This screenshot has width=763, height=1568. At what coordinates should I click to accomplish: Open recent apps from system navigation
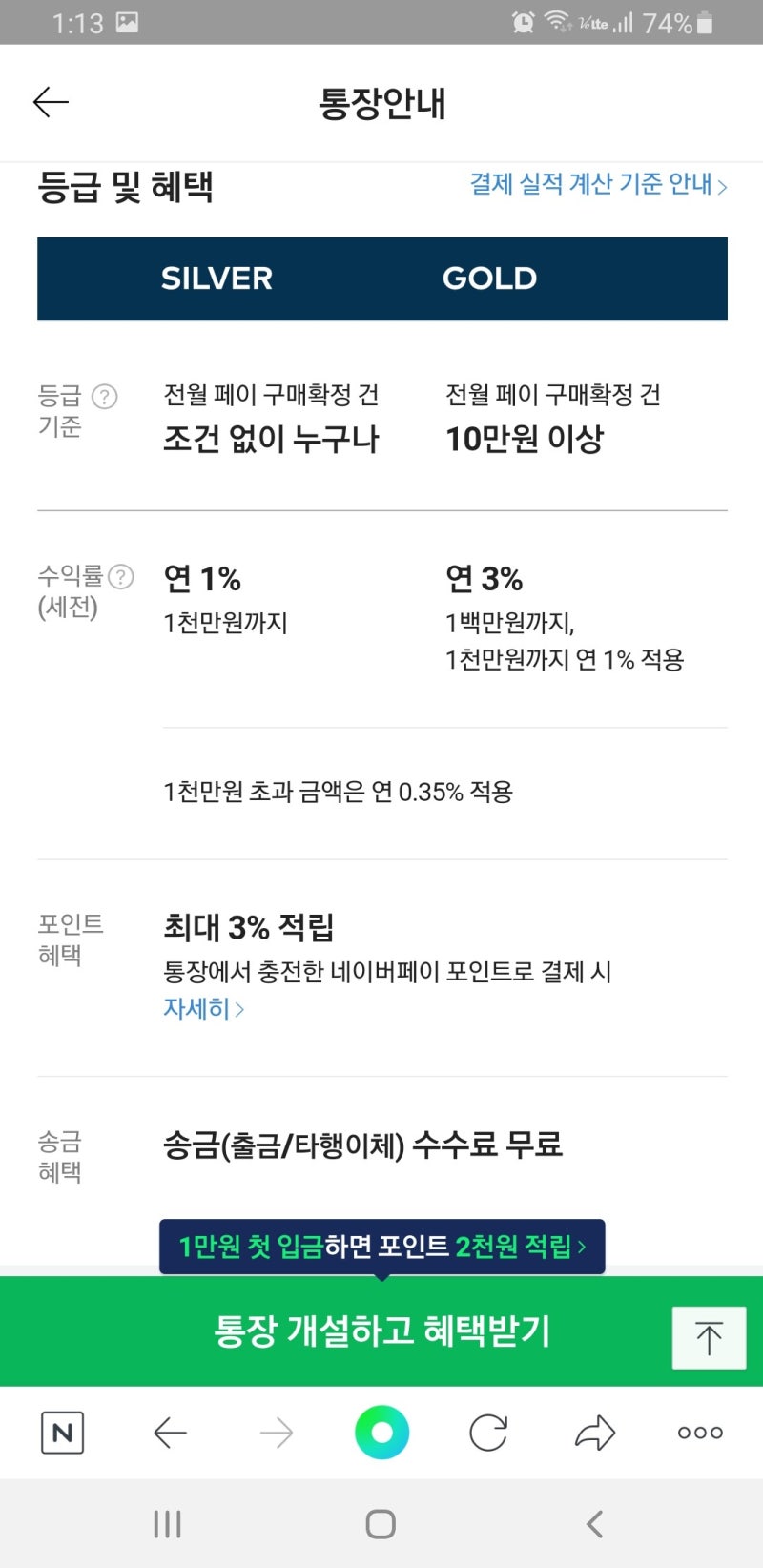pyautogui.click(x=168, y=1524)
